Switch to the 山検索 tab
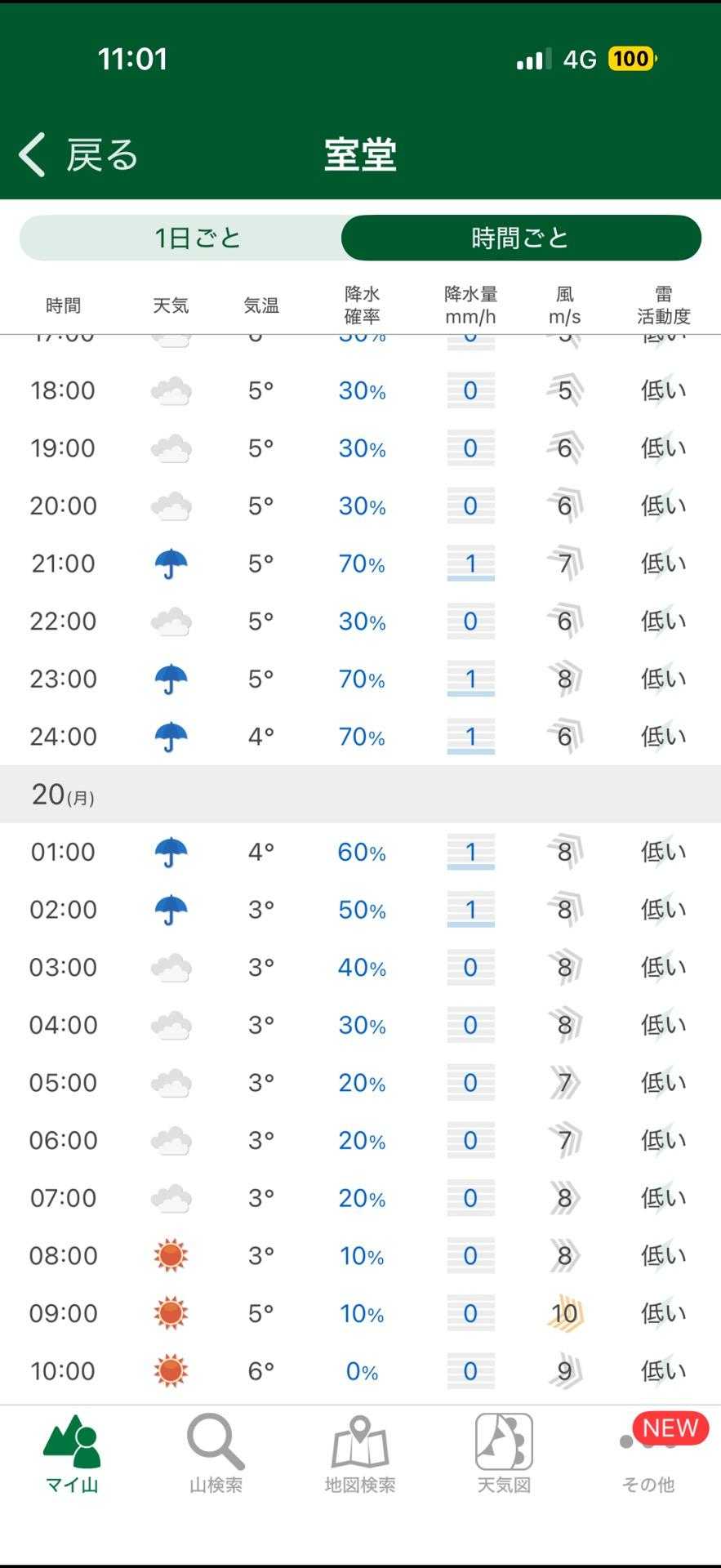The width and height of the screenshot is (721, 1568). tap(216, 1454)
